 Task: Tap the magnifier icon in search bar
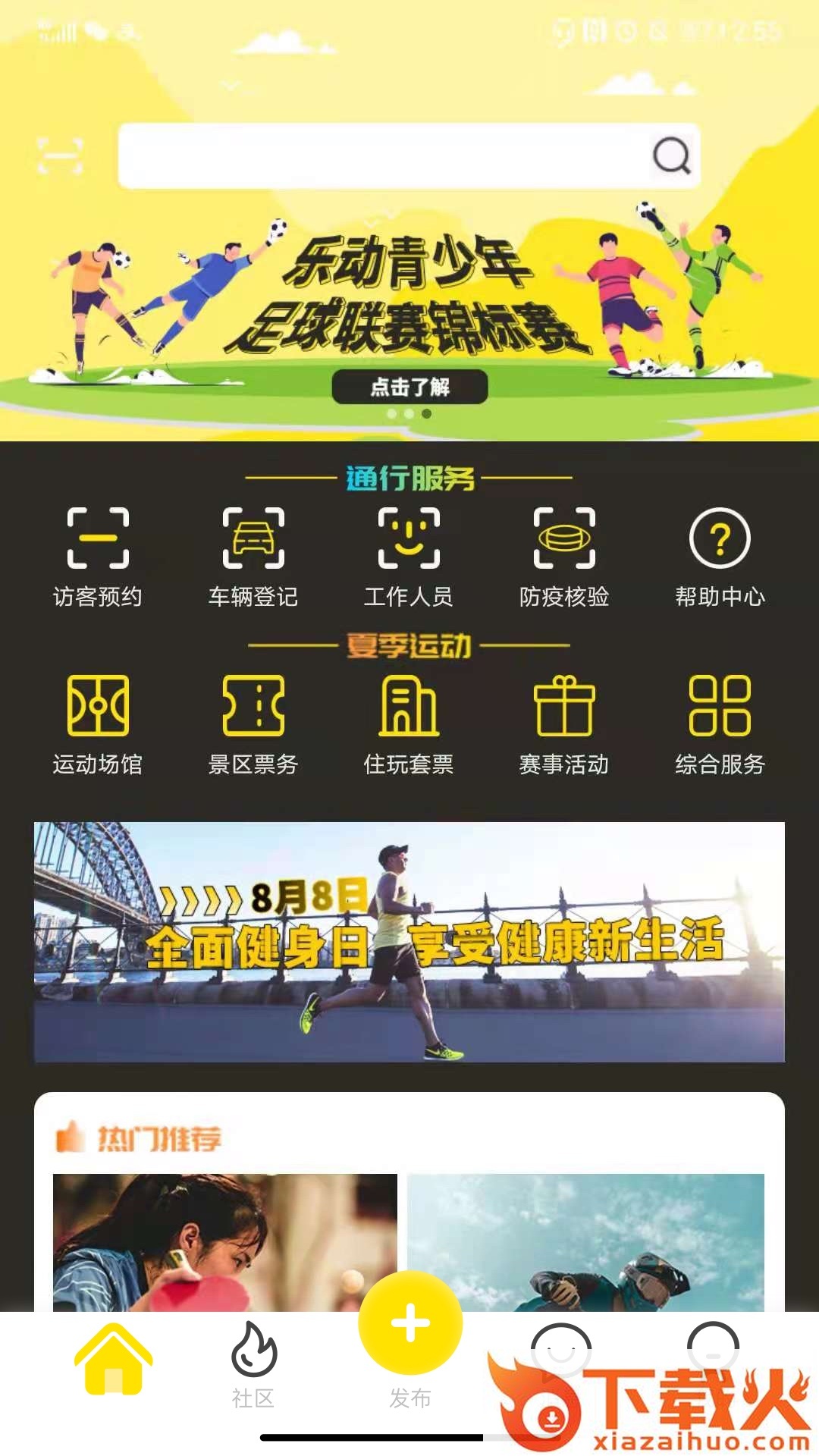pyautogui.click(x=671, y=156)
